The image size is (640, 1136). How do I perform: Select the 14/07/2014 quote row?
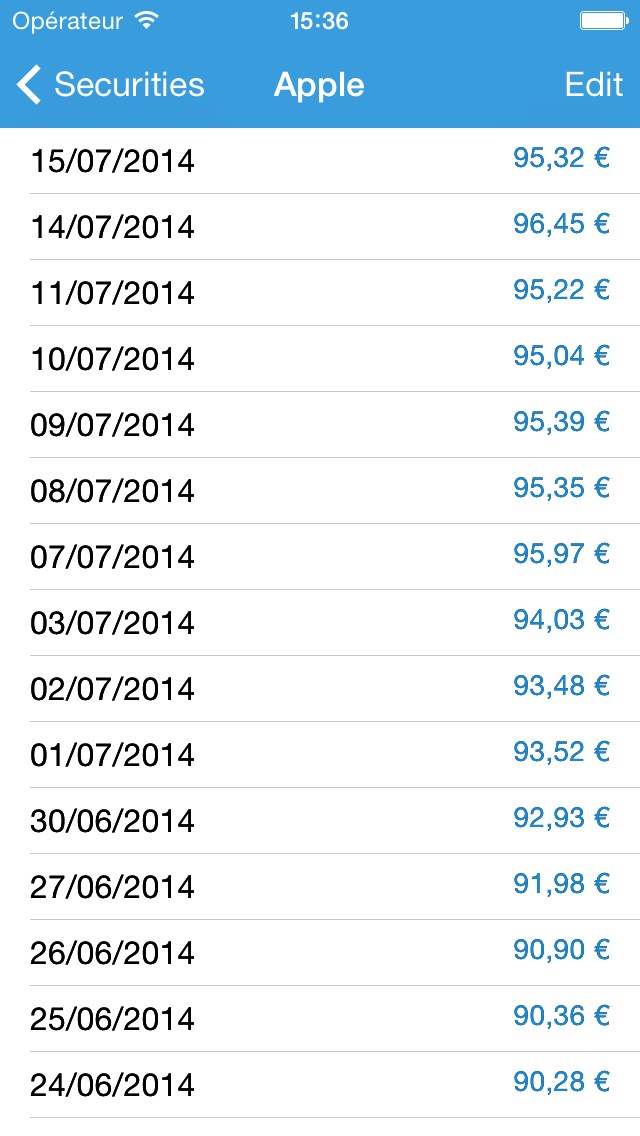320,227
